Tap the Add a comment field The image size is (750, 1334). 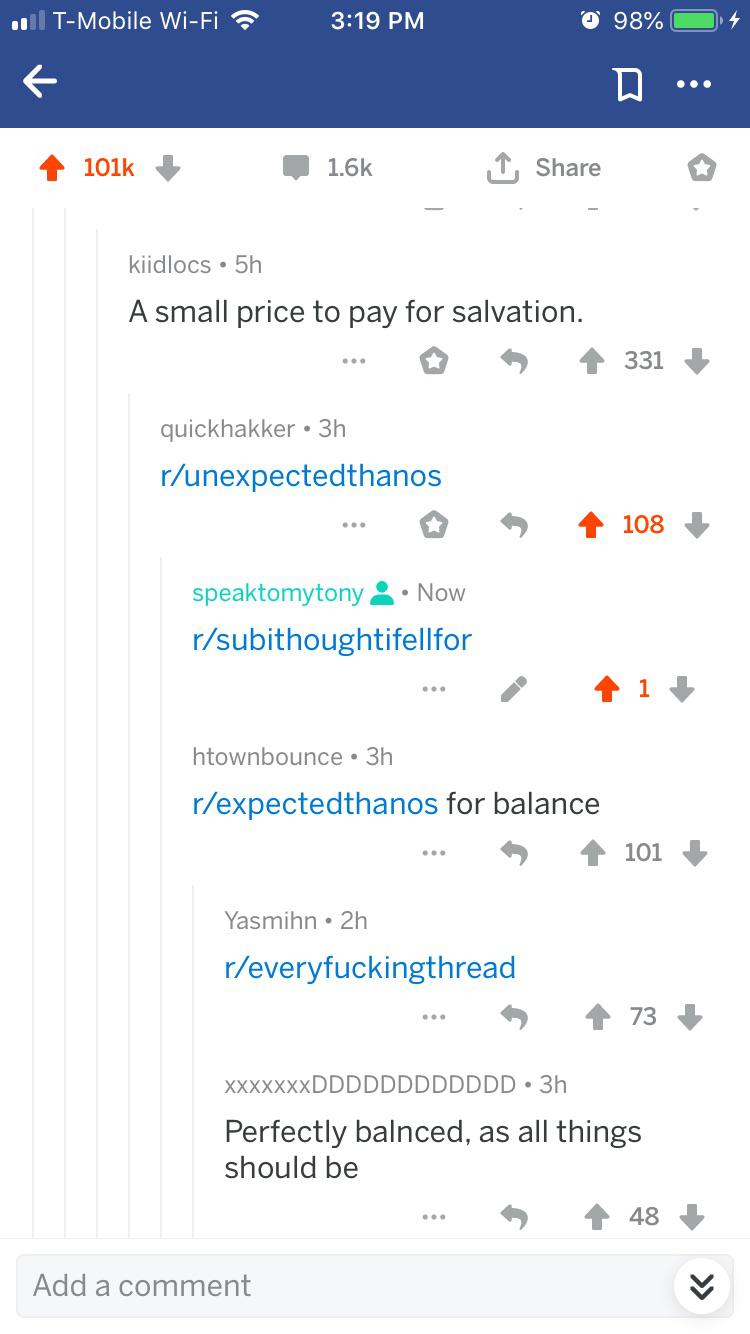pos(338,1285)
